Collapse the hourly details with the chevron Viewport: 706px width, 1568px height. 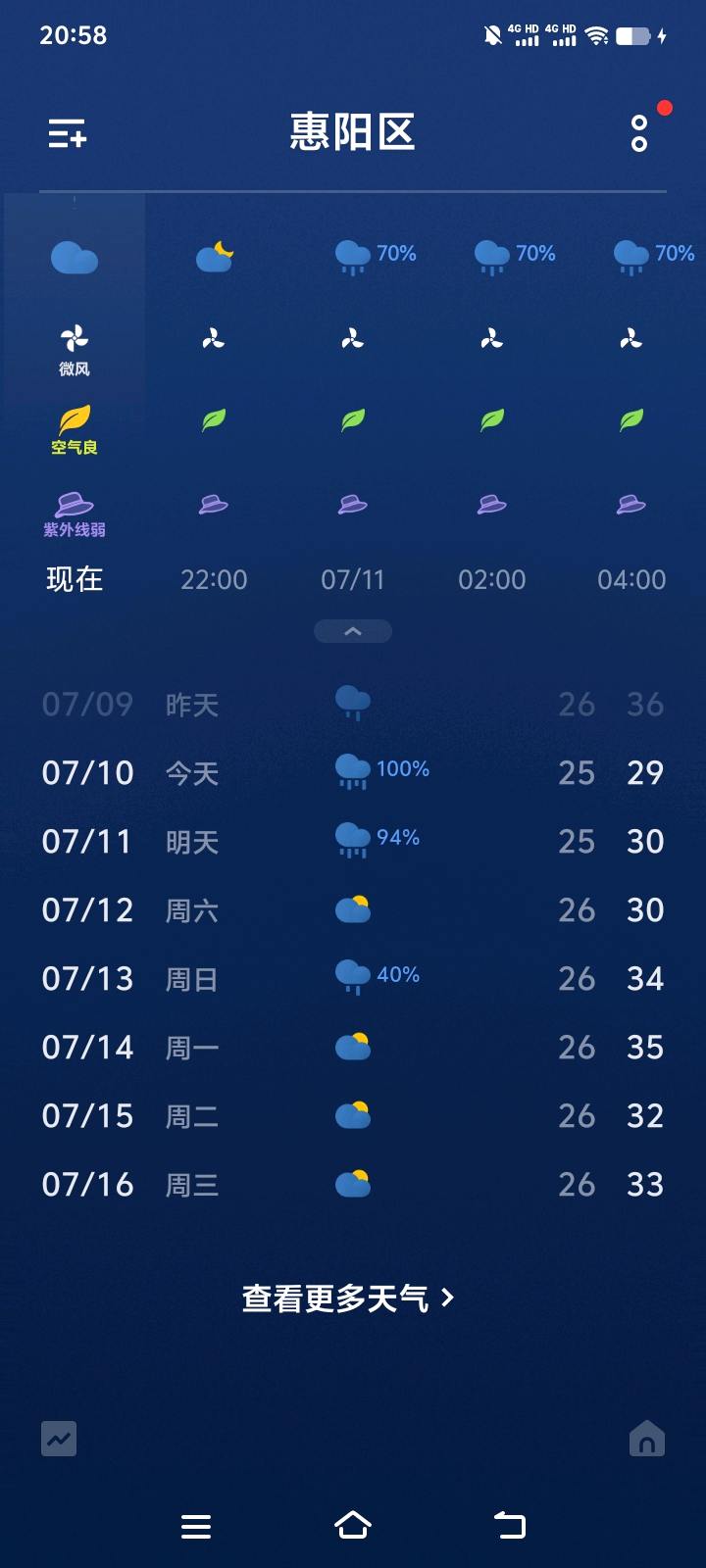click(x=353, y=631)
